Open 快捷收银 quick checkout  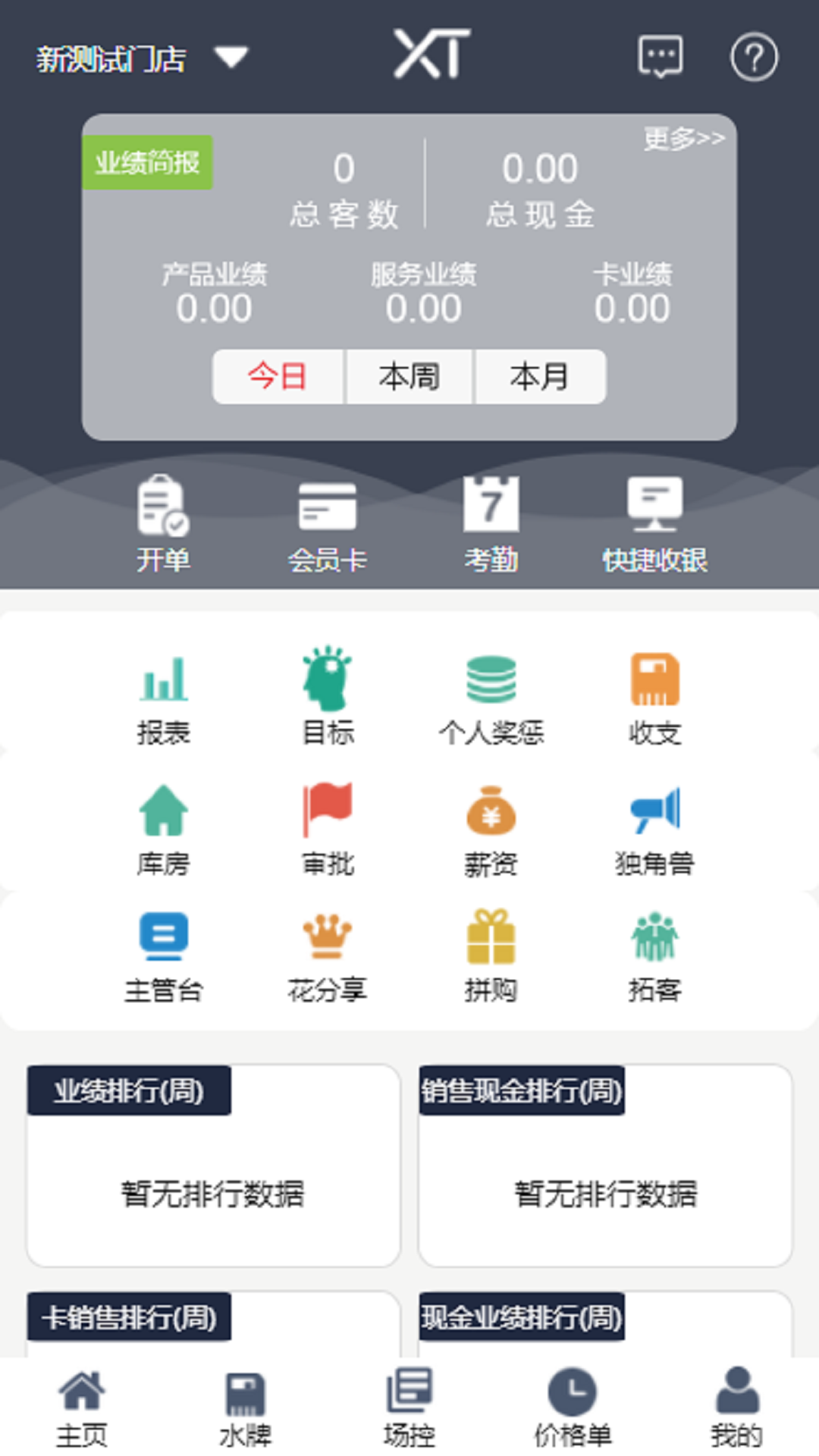(654, 524)
